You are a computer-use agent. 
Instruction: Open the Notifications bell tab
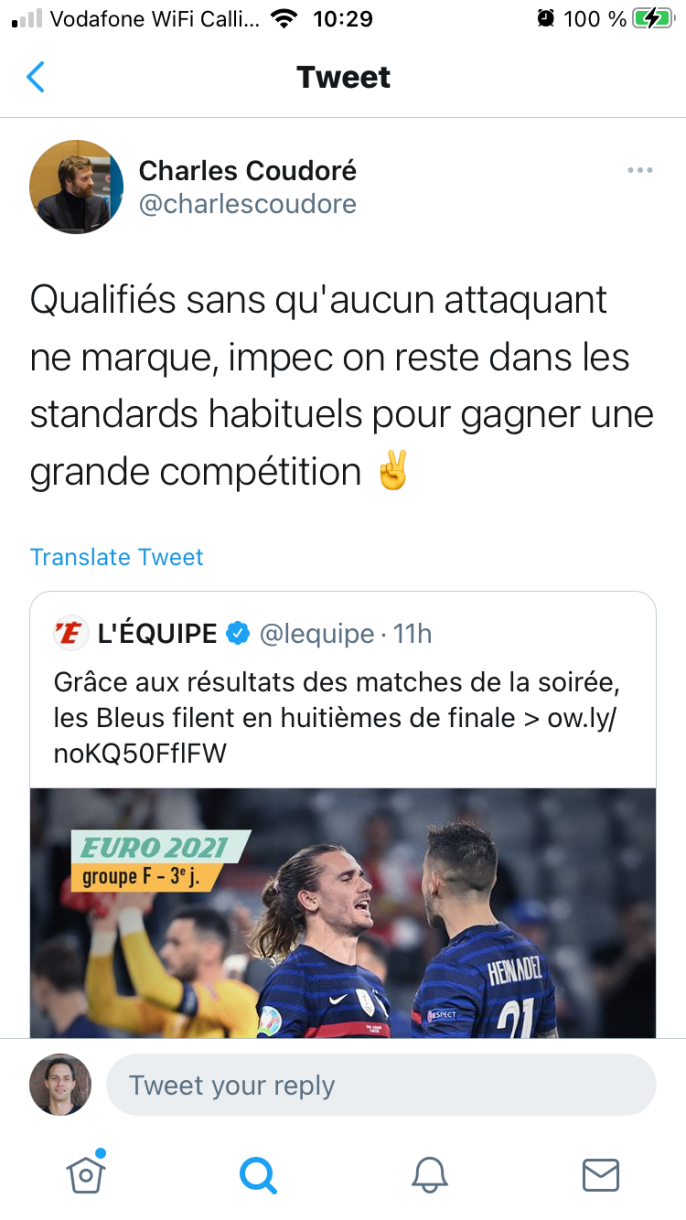coord(430,1175)
